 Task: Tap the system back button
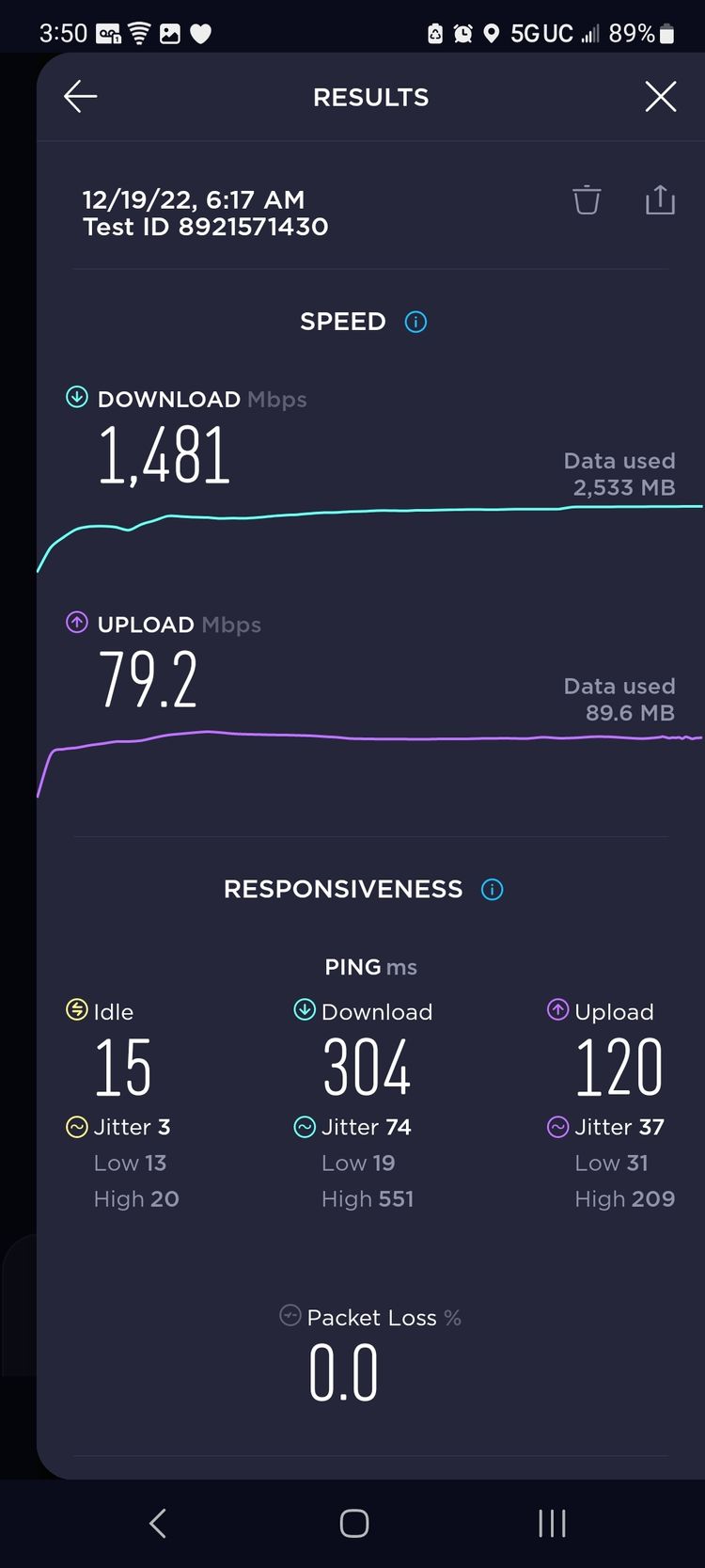158,1523
